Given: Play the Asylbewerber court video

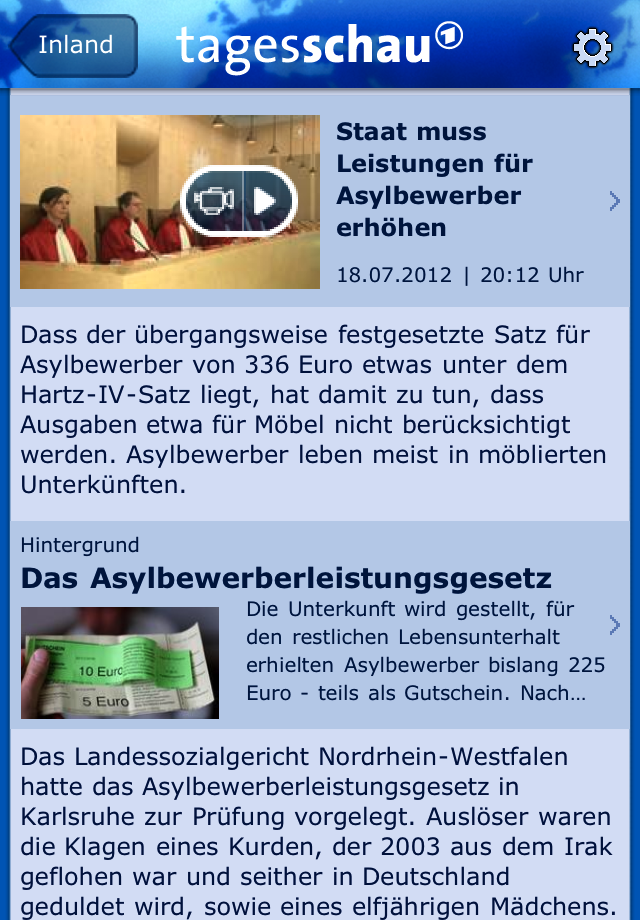Looking at the screenshot, I should point(240,201).
